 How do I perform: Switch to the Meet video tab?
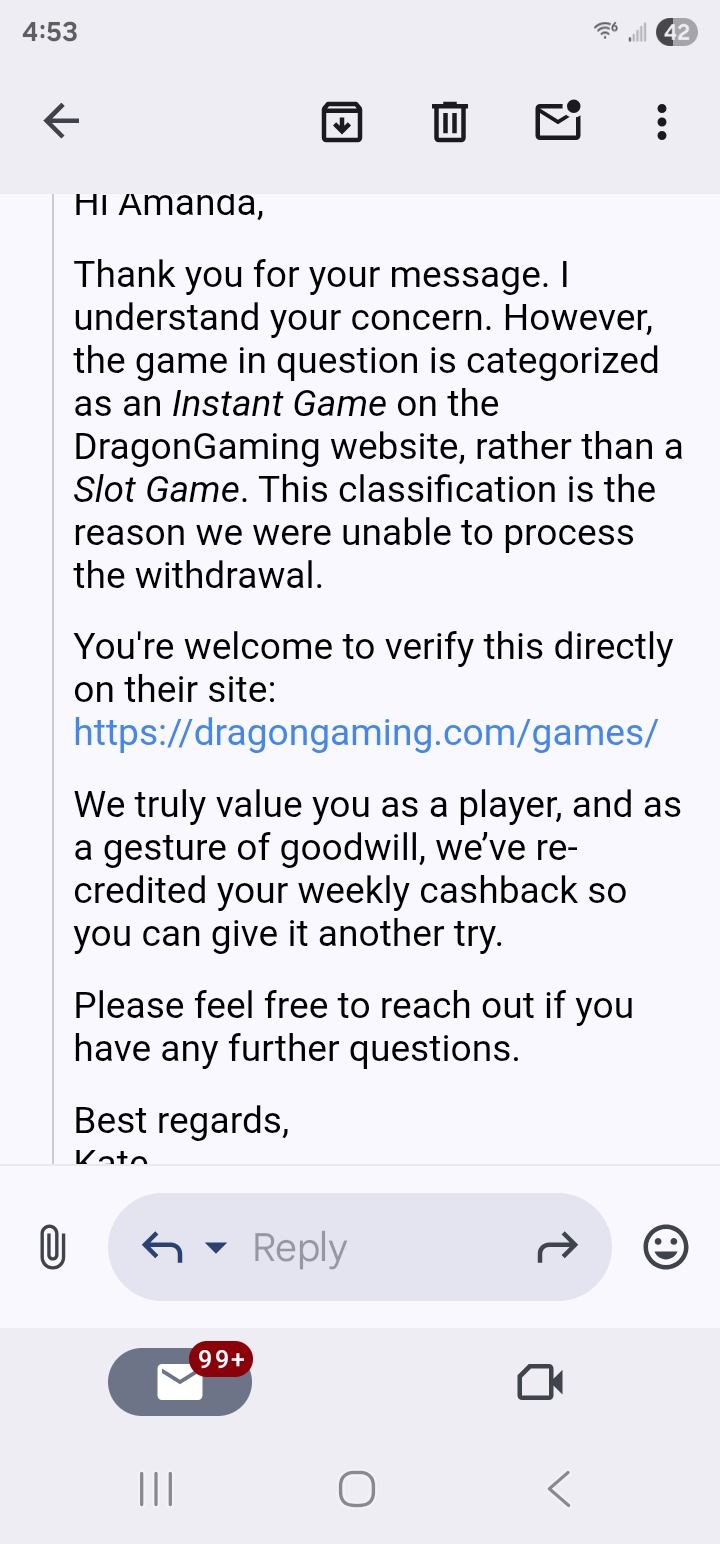[540, 1382]
